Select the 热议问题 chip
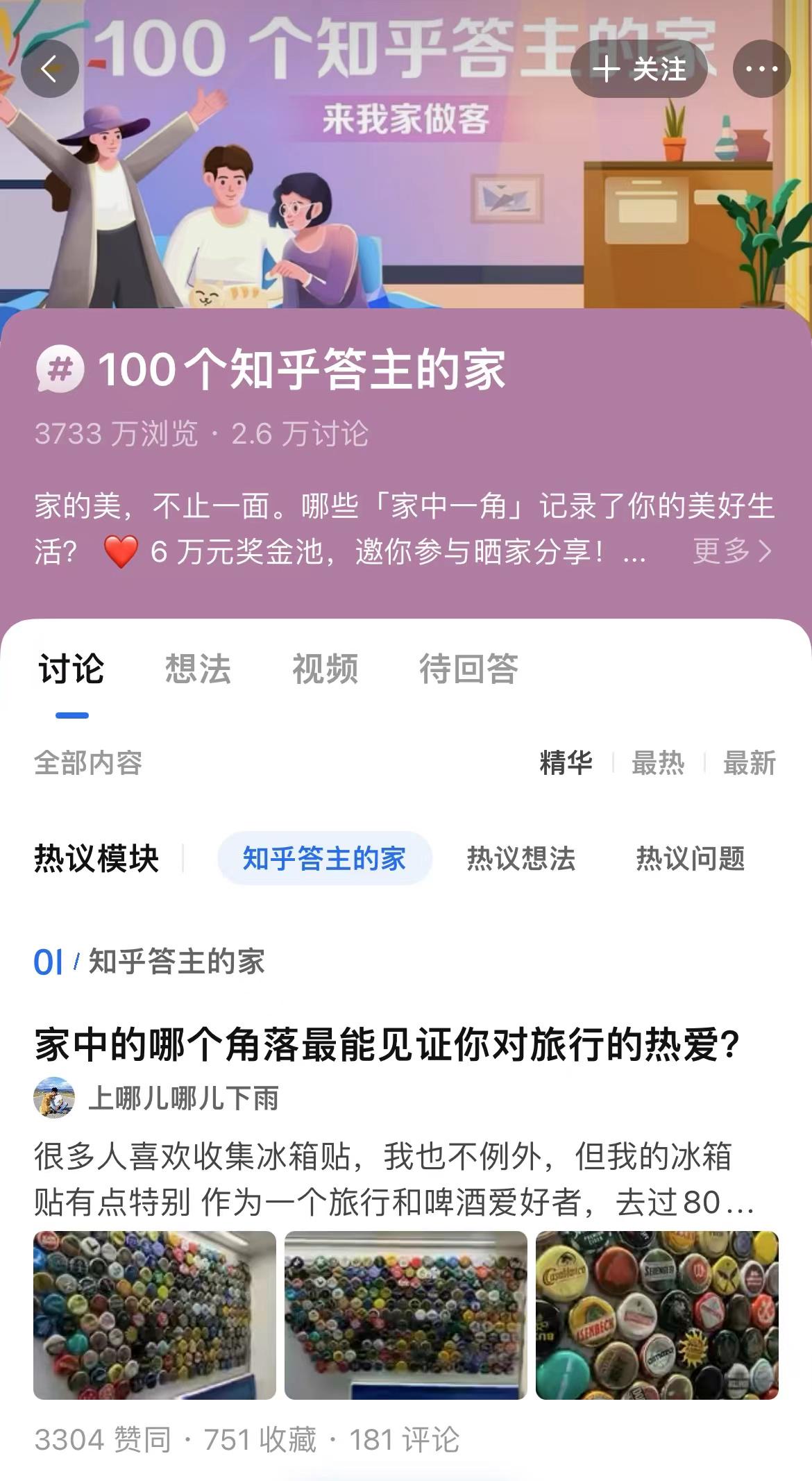This screenshot has height=1481, width=812. pyautogui.click(x=690, y=858)
